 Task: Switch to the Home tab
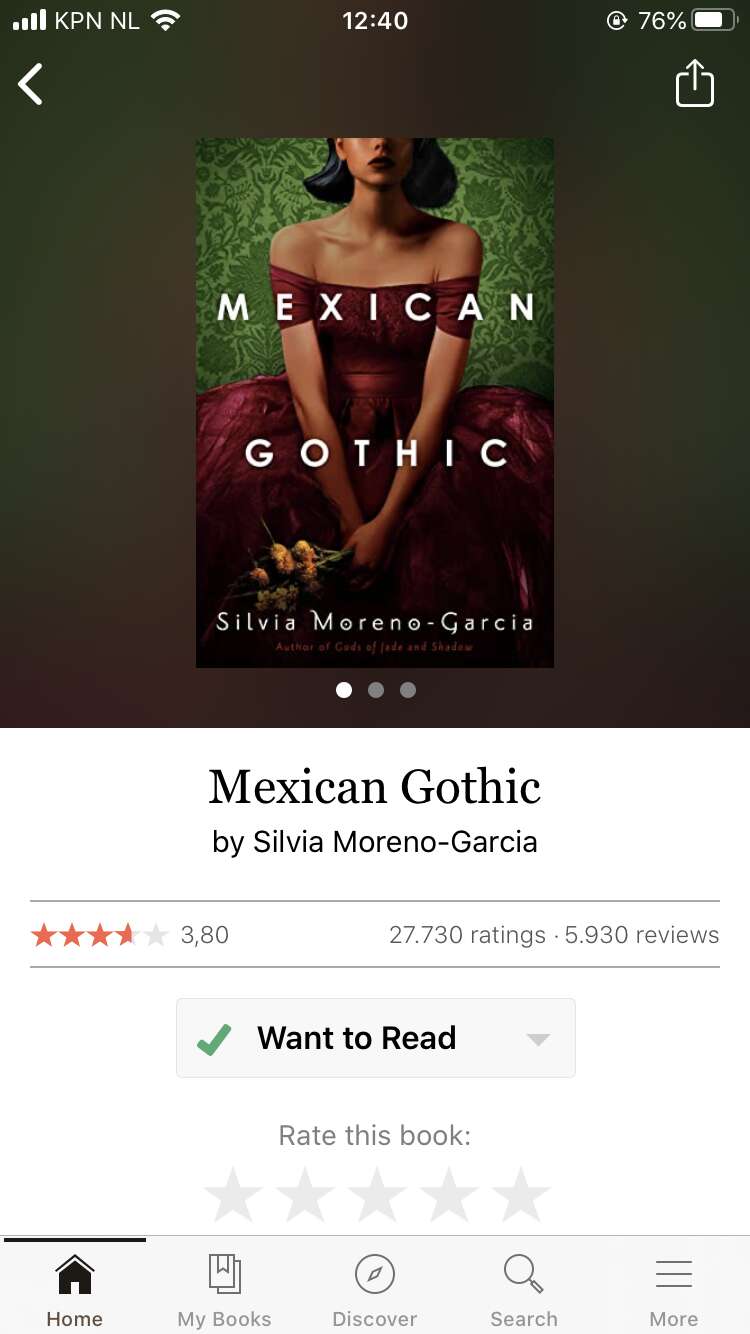[x=75, y=1289]
